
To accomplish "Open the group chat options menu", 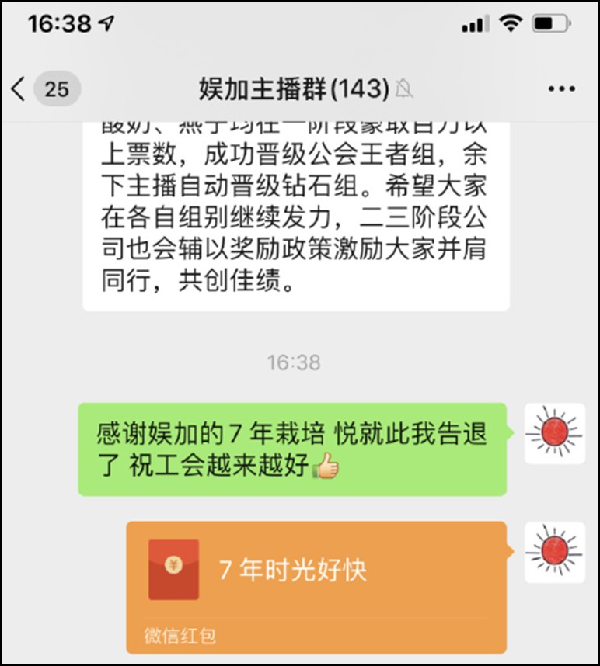I will coord(562,89).
